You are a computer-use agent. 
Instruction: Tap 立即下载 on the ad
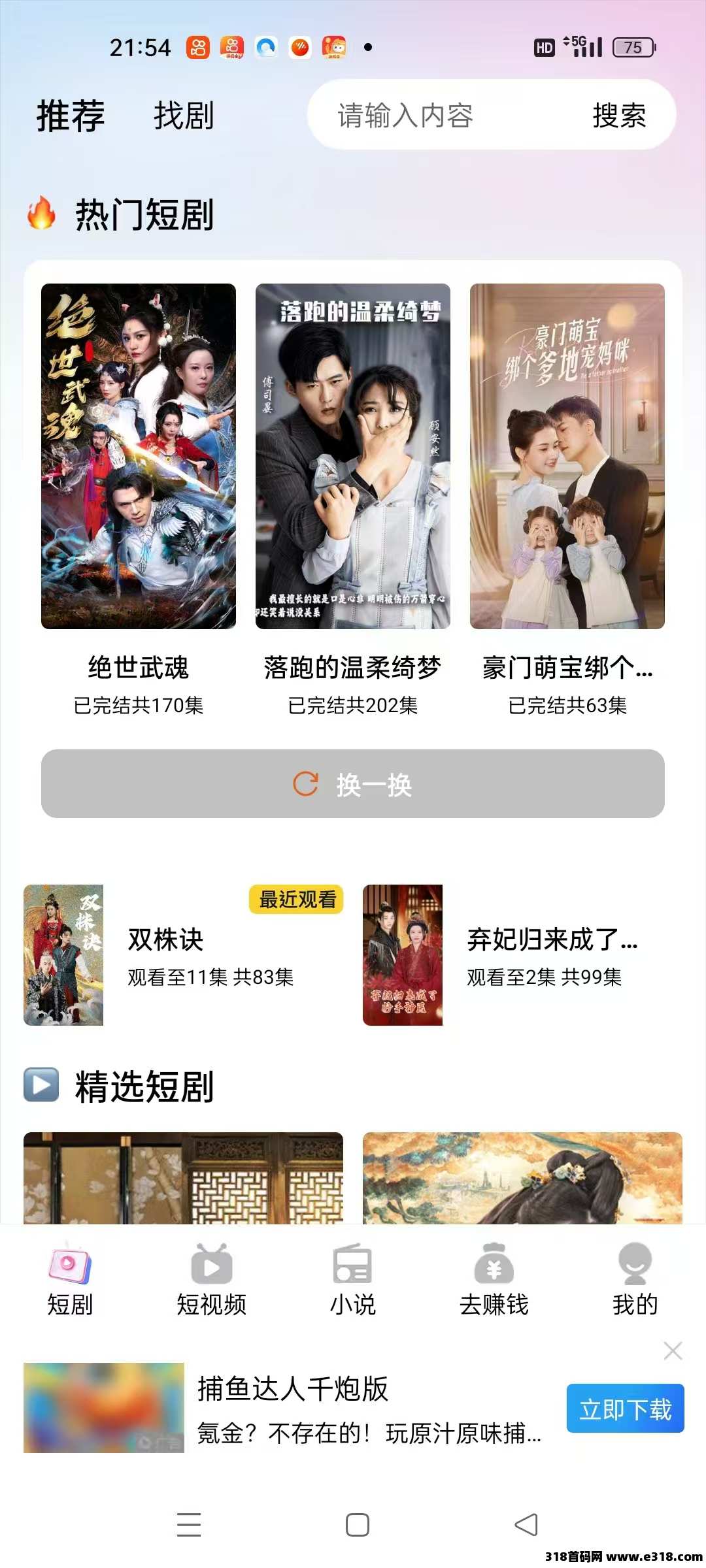click(x=625, y=1409)
